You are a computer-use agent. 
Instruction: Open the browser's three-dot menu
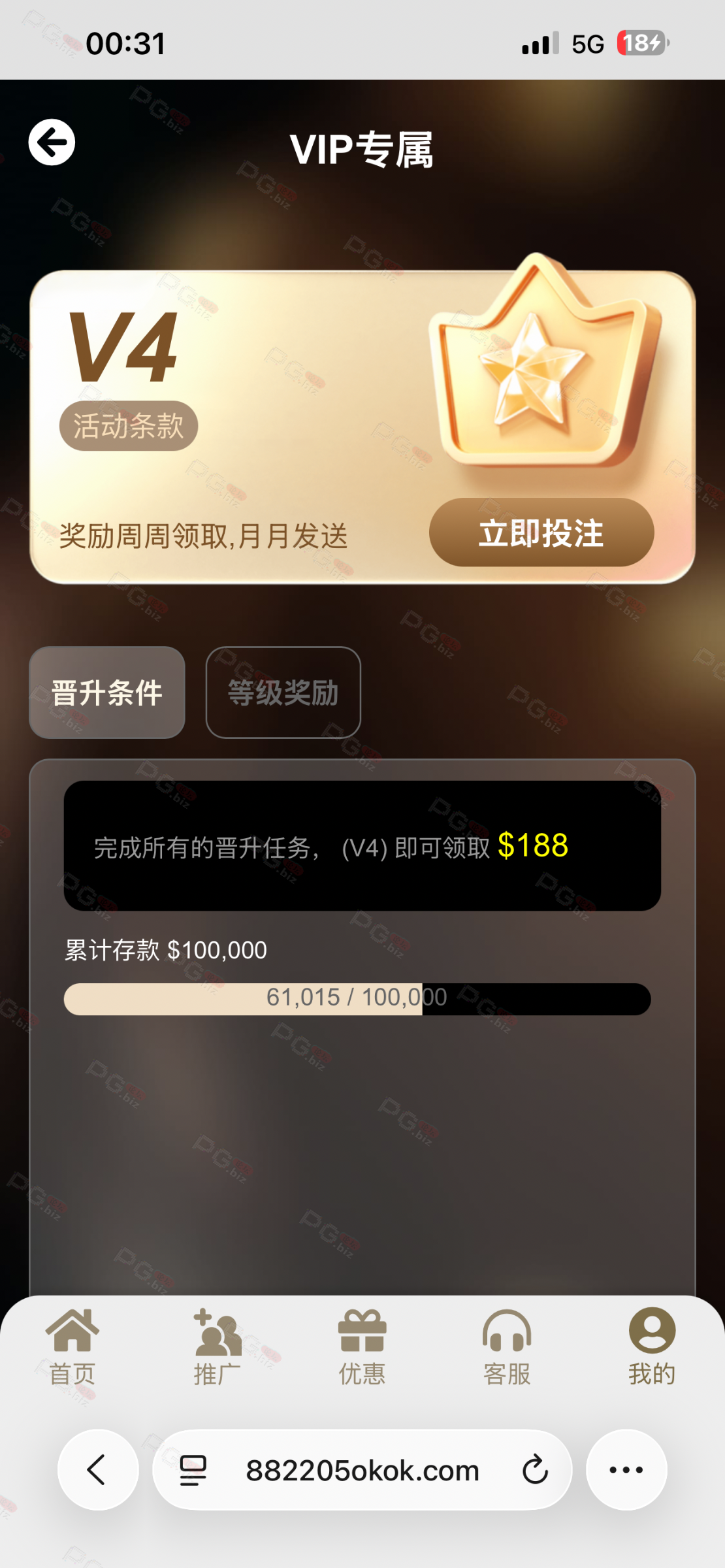[x=626, y=1470]
